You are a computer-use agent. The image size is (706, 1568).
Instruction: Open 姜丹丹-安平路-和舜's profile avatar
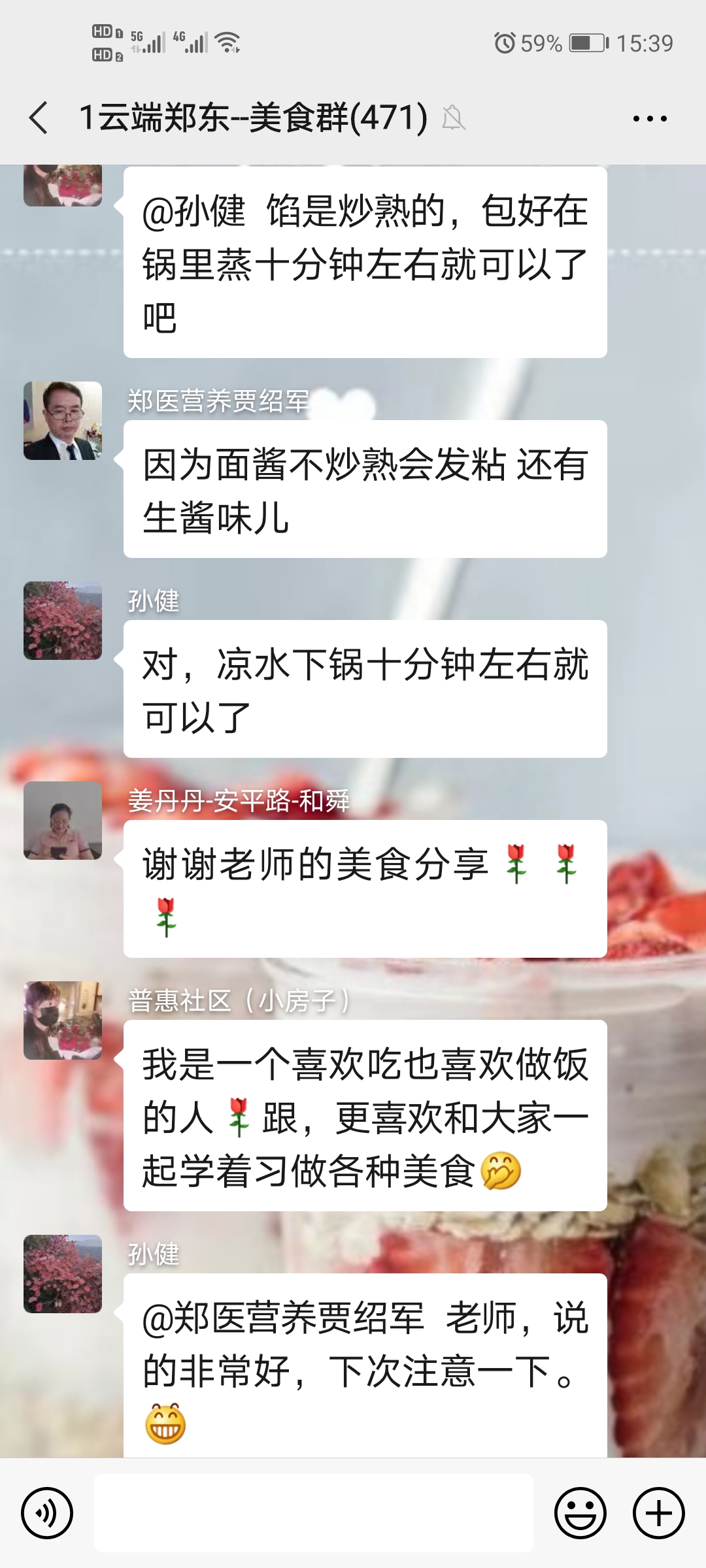tap(63, 821)
